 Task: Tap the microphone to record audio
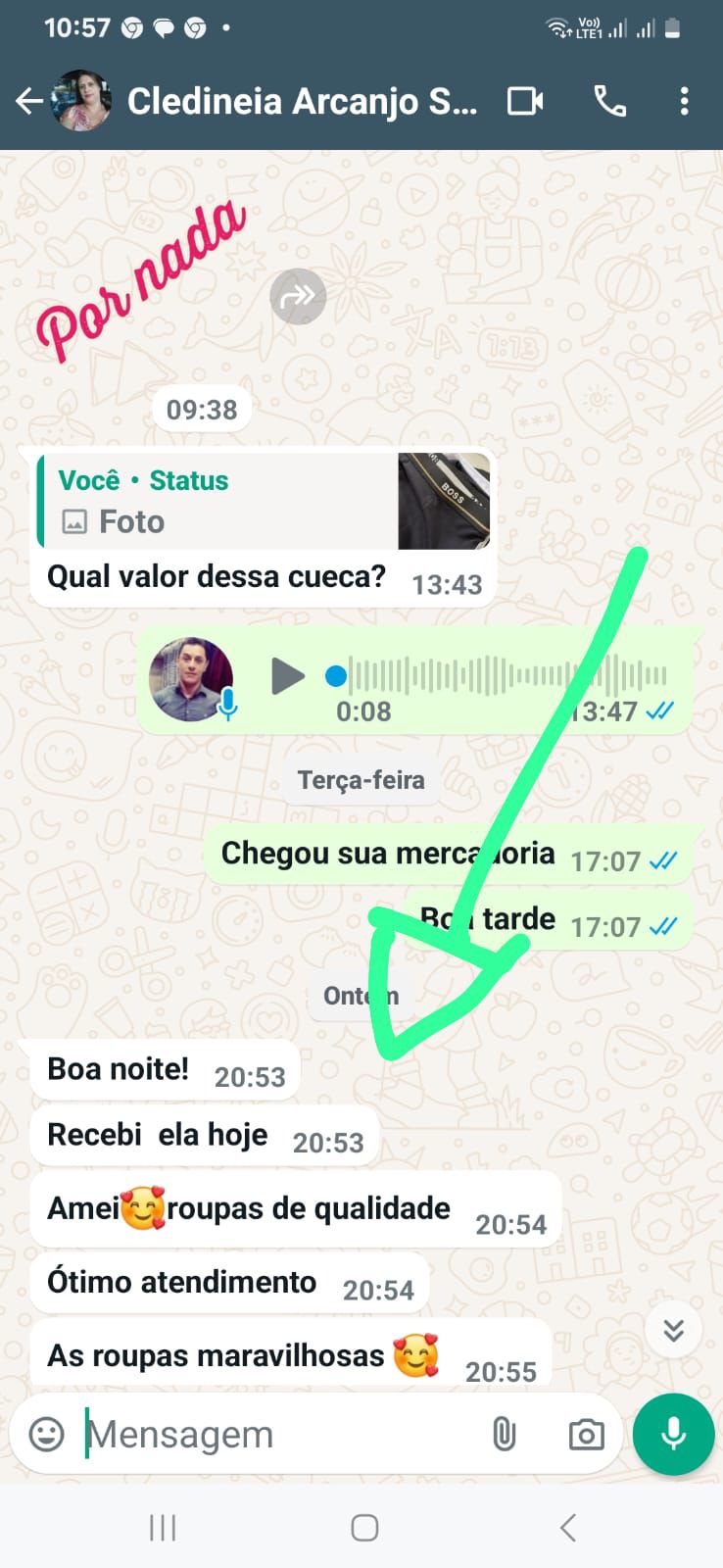[x=673, y=1435]
